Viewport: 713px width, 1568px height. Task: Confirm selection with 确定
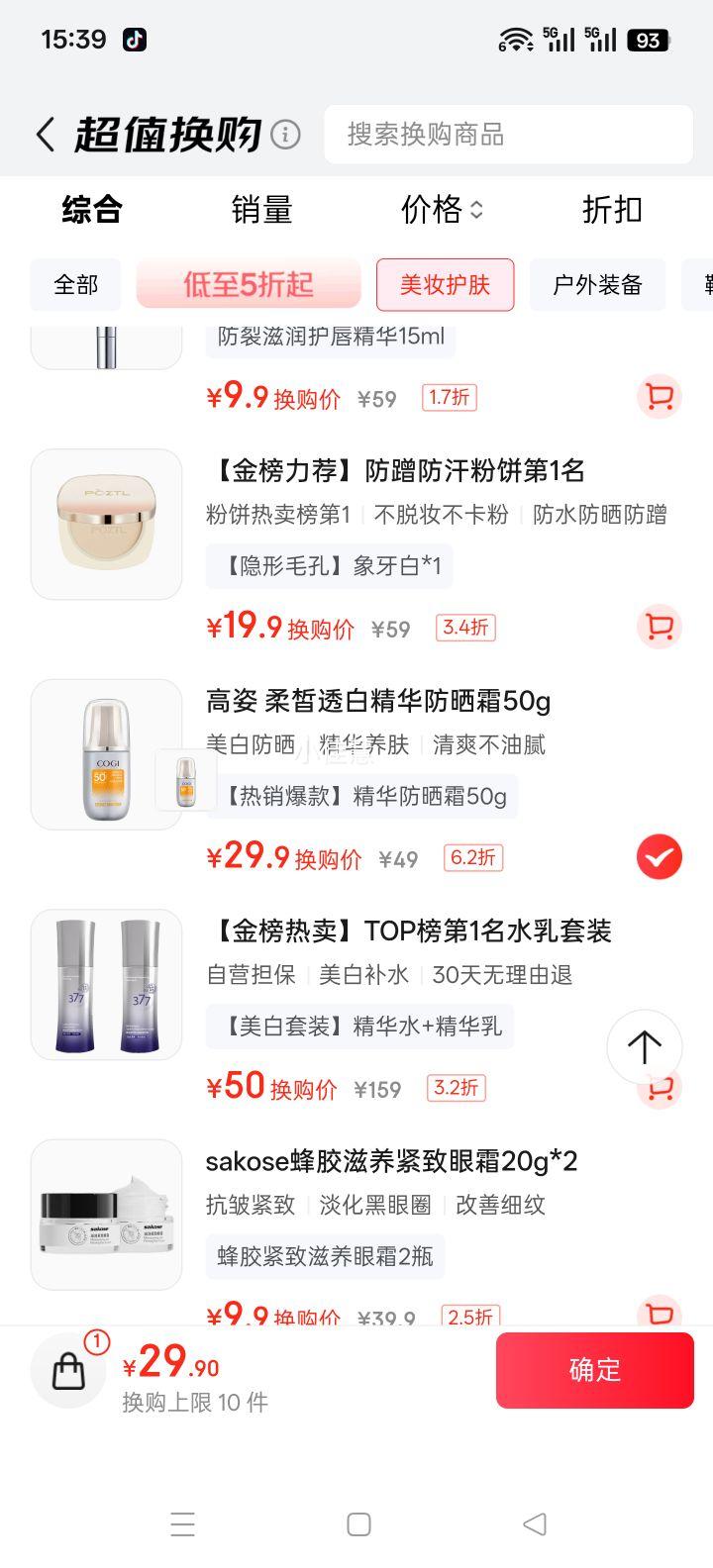pyautogui.click(x=594, y=1370)
